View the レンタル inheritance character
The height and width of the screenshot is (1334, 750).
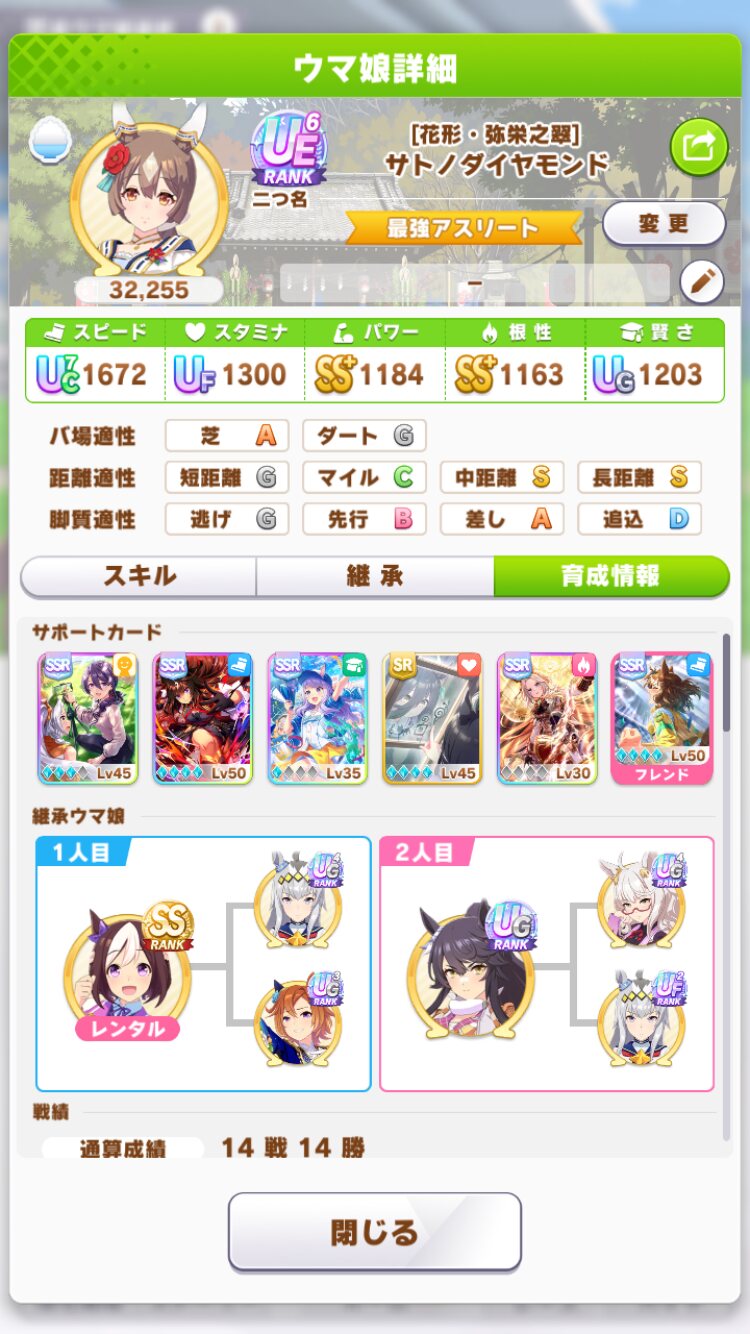(x=127, y=975)
